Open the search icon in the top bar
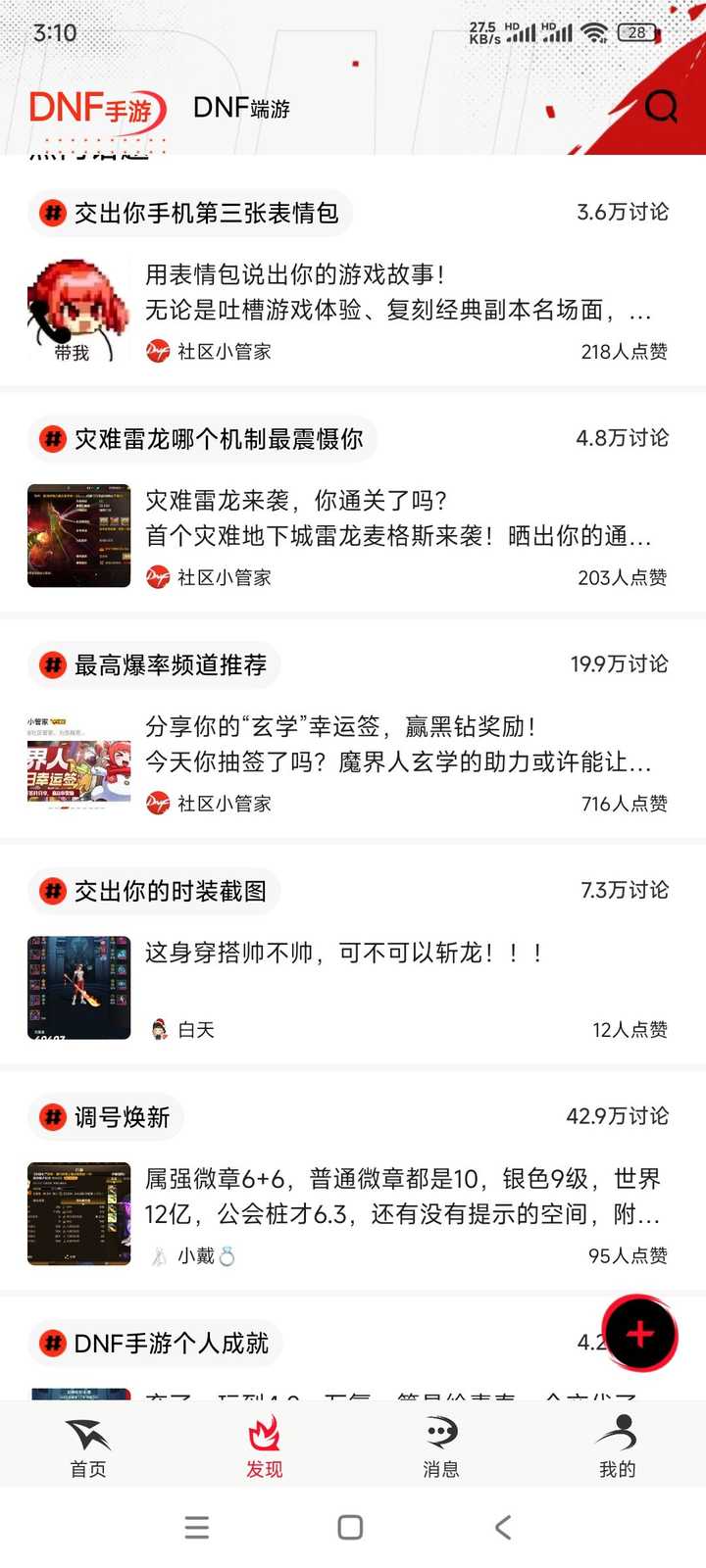The image size is (706, 1568). [662, 107]
